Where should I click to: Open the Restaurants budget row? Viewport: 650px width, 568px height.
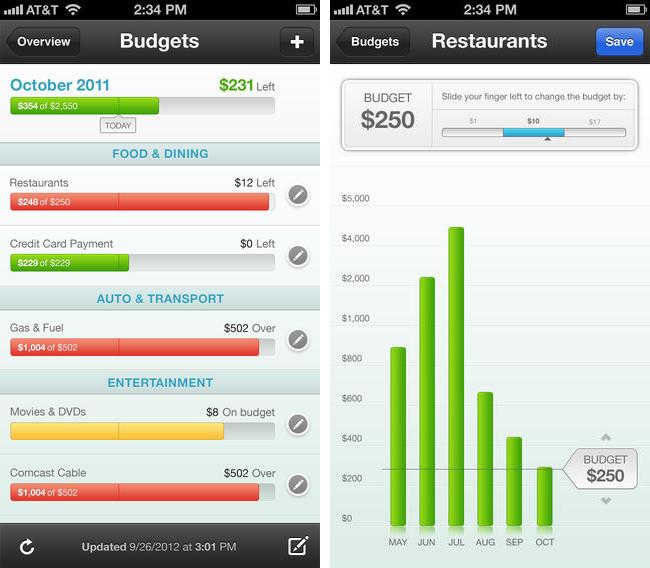(140, 194)
